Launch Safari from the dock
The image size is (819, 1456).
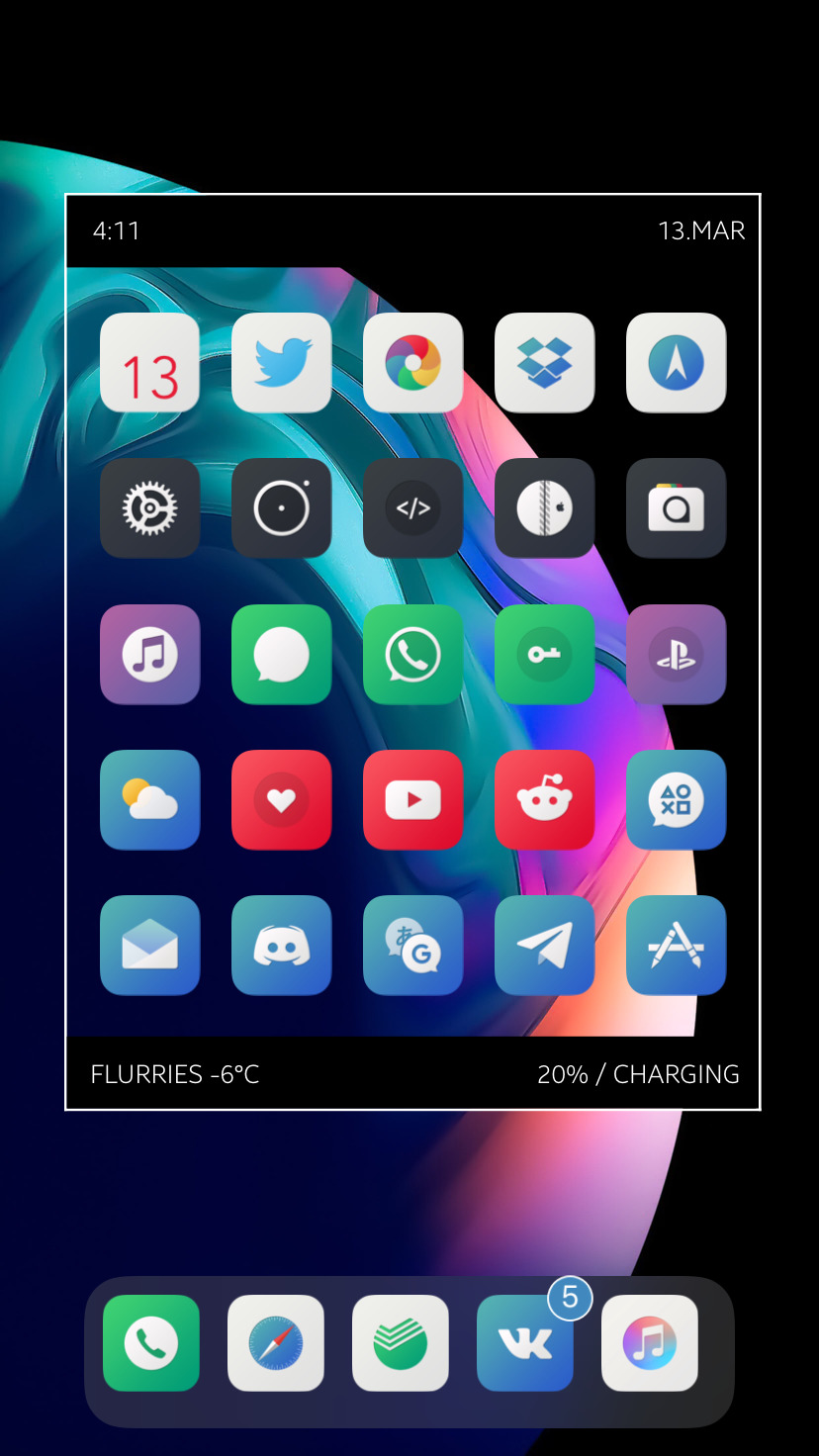276,1343
